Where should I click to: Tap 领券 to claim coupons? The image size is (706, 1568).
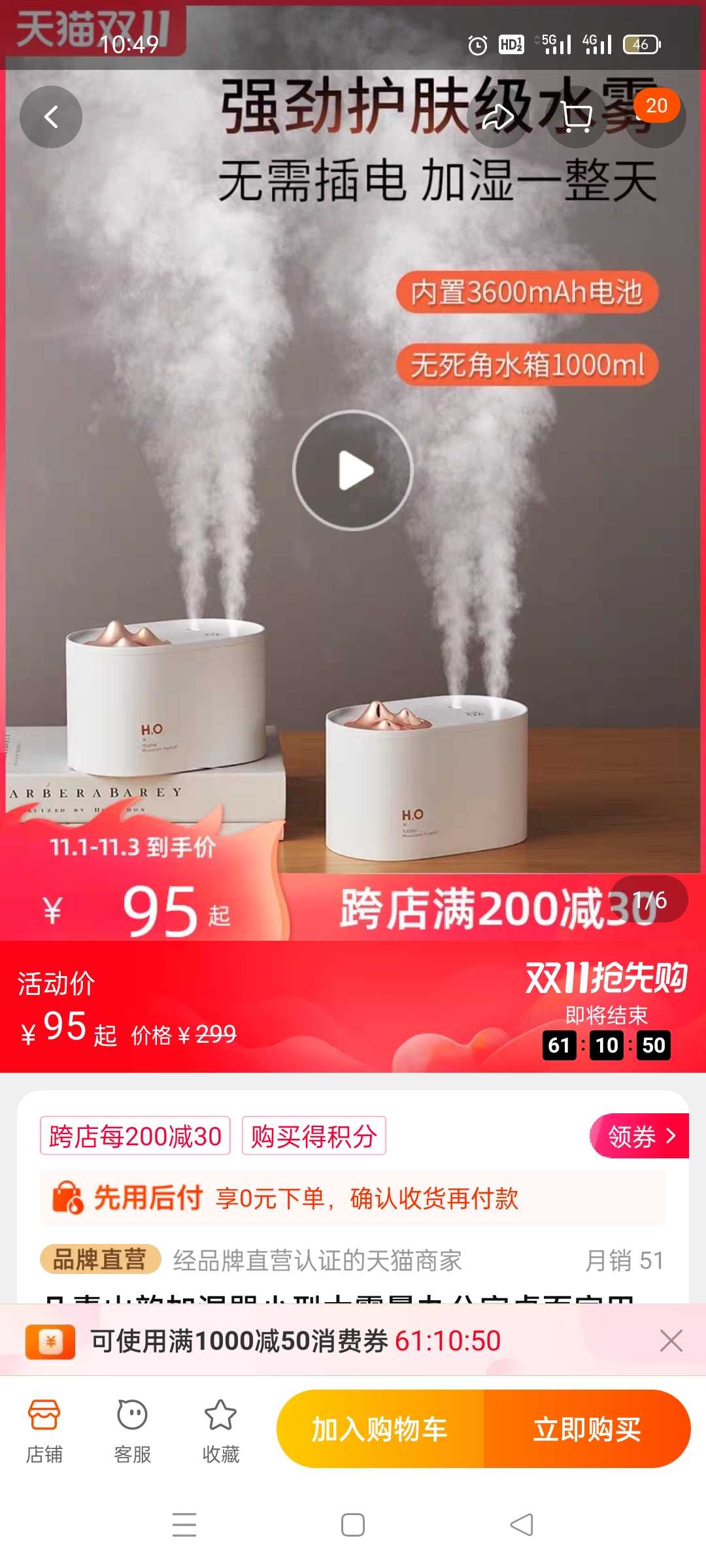click(639, 1136)
